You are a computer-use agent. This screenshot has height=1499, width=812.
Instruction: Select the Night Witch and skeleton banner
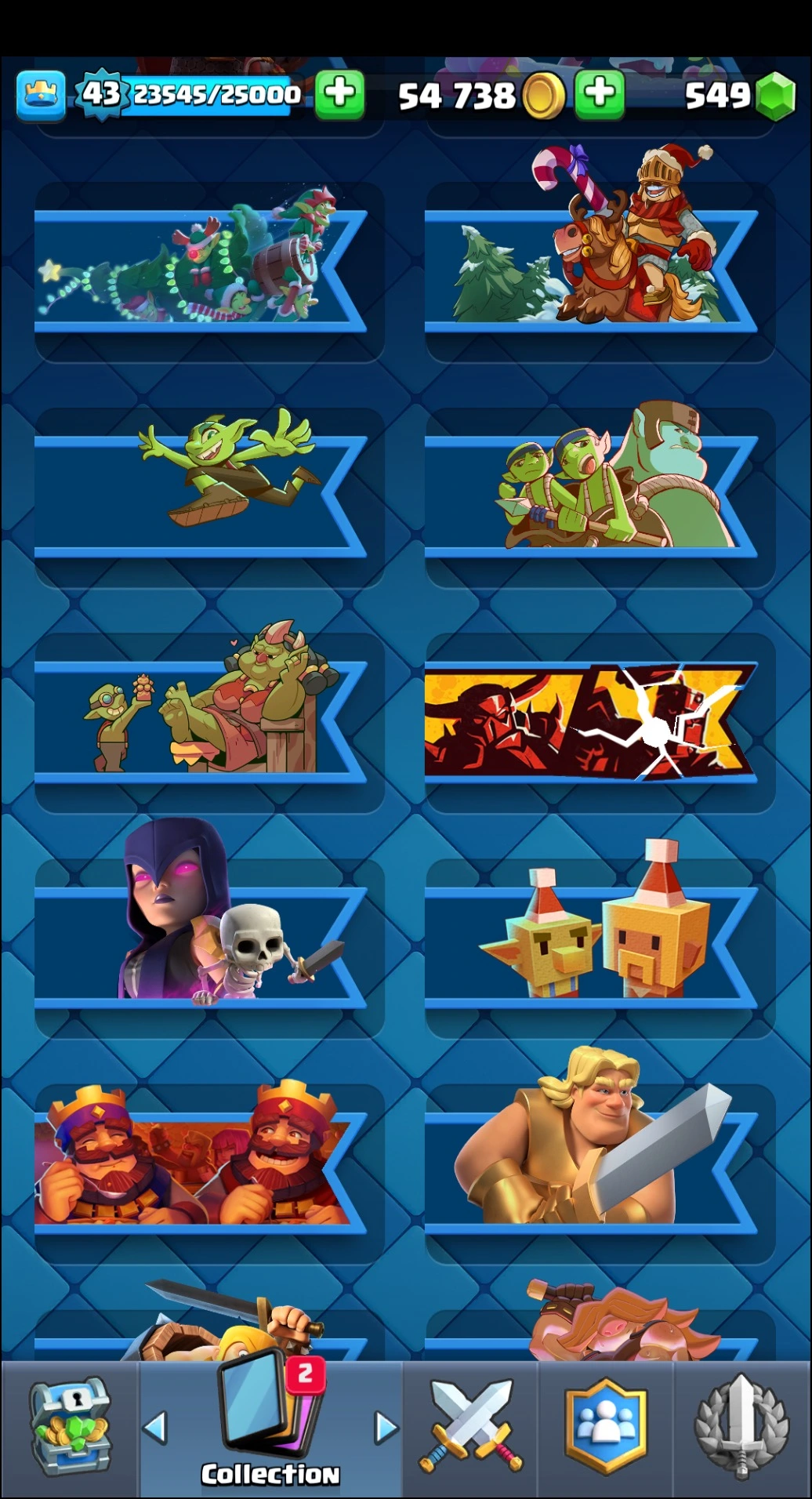pyautogui.click(x=200, y=947)
